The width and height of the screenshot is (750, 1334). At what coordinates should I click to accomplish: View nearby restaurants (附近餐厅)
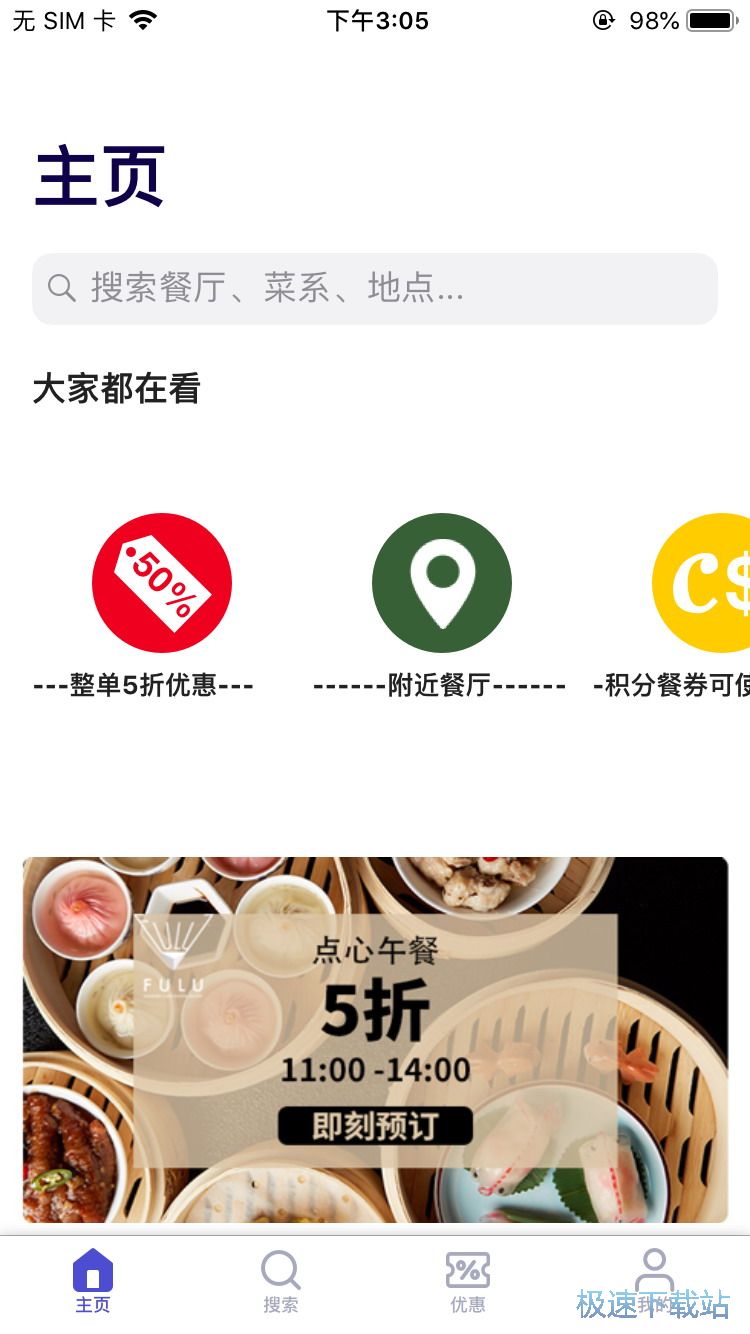[441, 583]
